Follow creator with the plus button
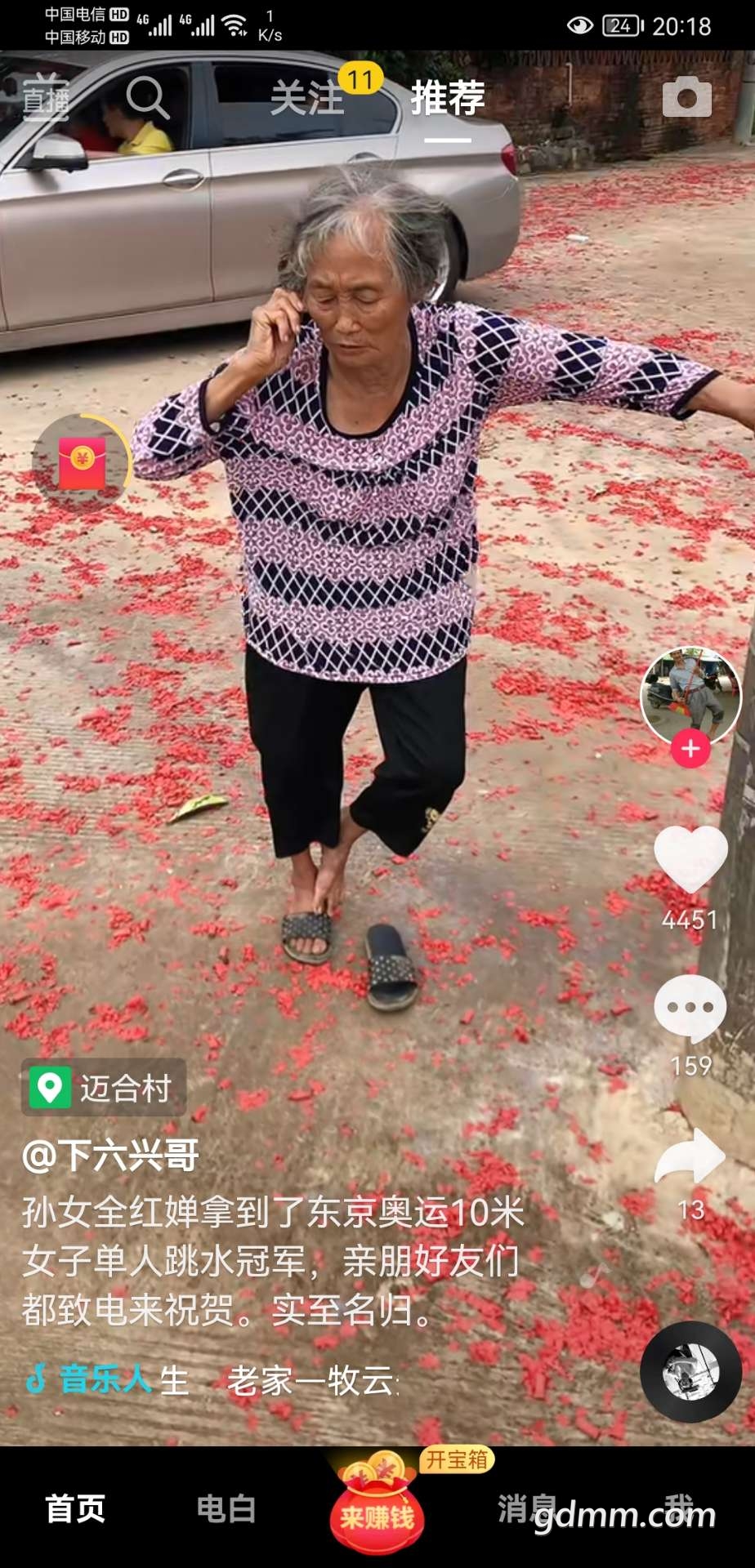755x1568 pixels. tap(690, 749)
